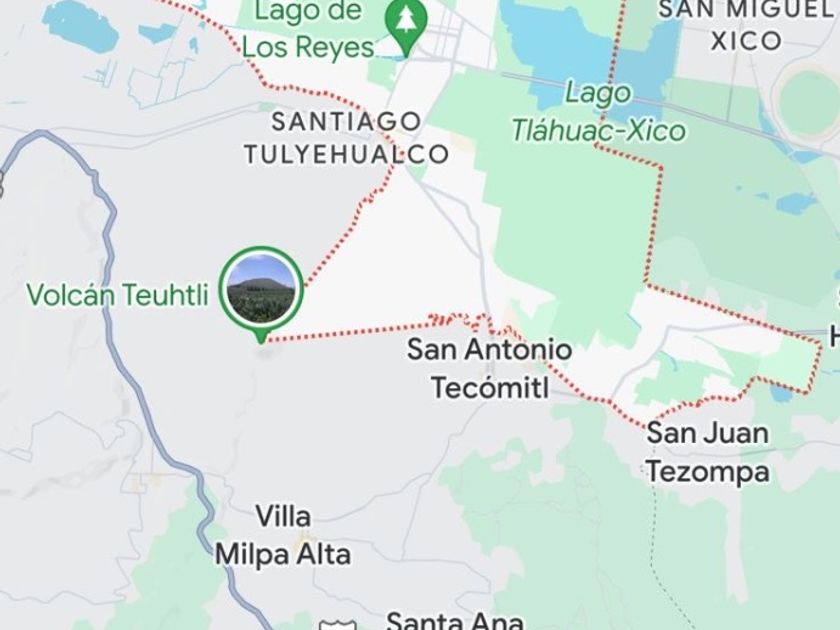Open the Volcán Teuhtli photo marker
Viewport: 840px width, 630px height.
[261, 288]
